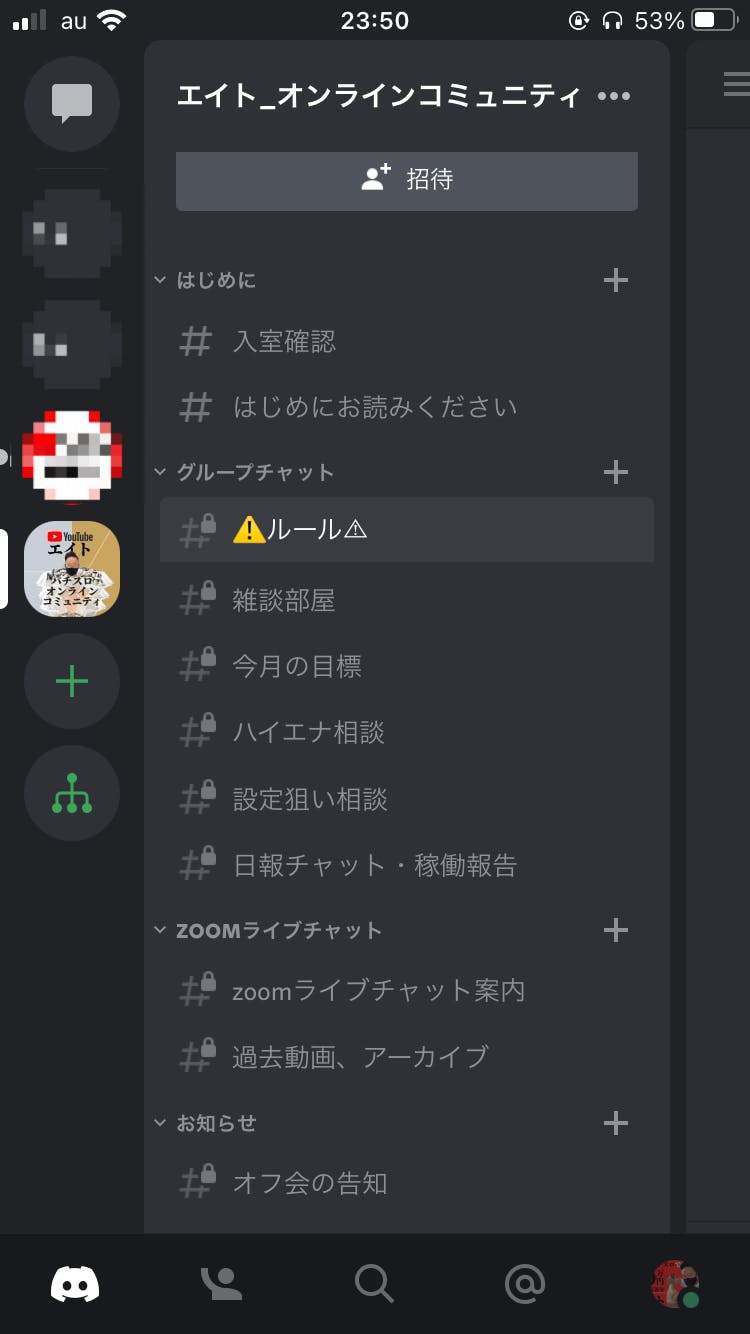Viewport: 750px width, 1334px height.
Task: Open ハイエナ相談 channel
Action: [308, 732]
